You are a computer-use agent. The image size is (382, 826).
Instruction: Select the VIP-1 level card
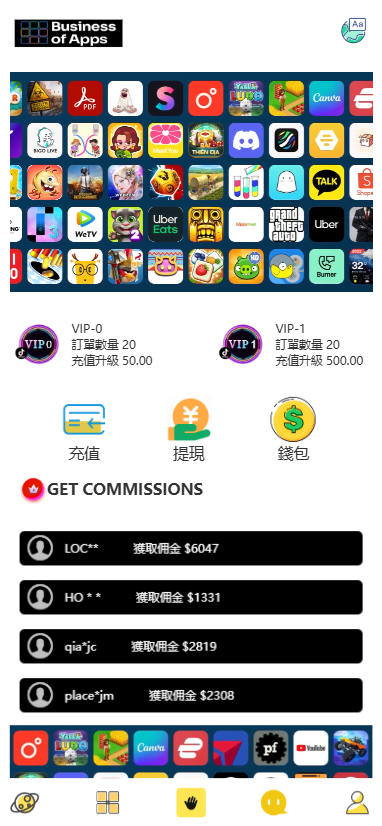click(x=291, y=345)
